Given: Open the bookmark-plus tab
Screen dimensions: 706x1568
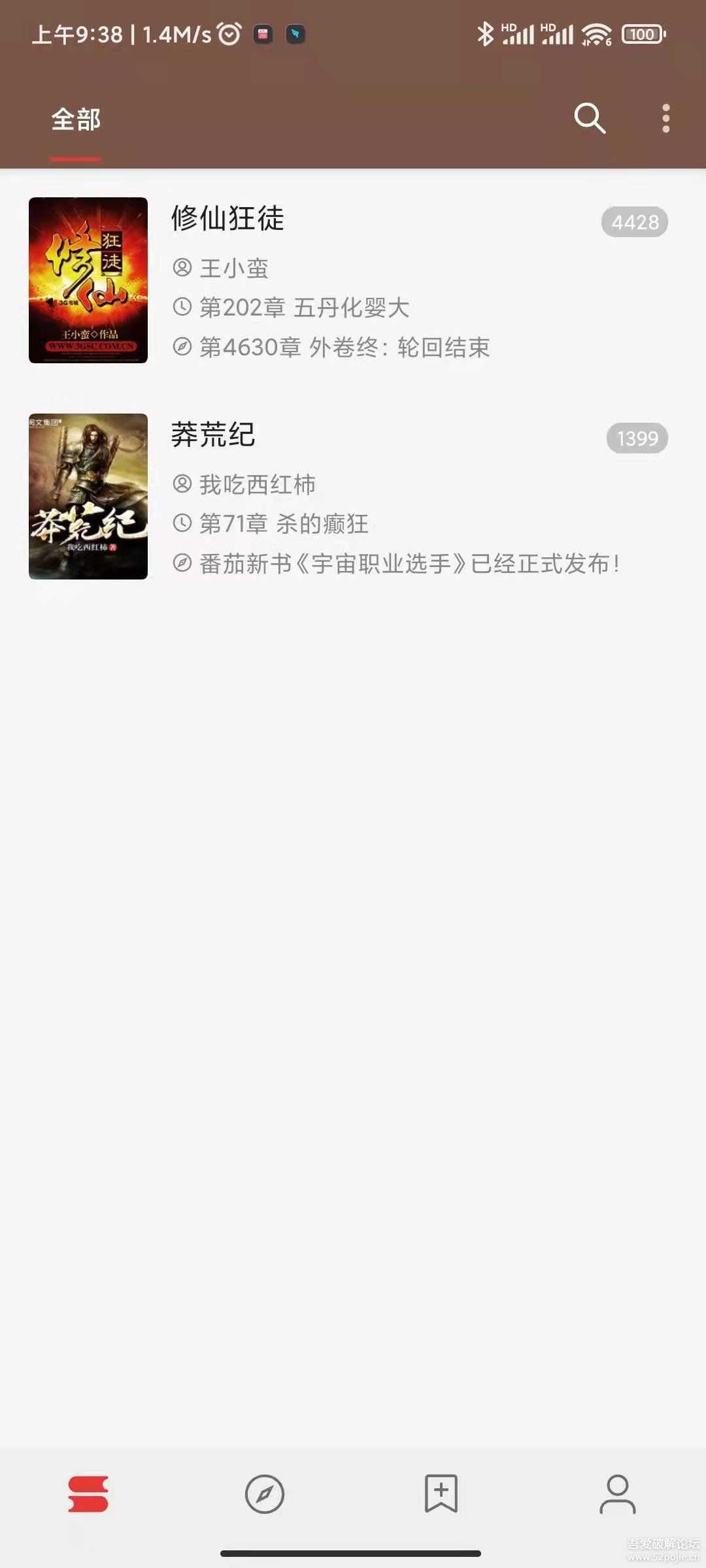Looking at the screenshot, I should pyautogui.click(x=441, y=1494).
